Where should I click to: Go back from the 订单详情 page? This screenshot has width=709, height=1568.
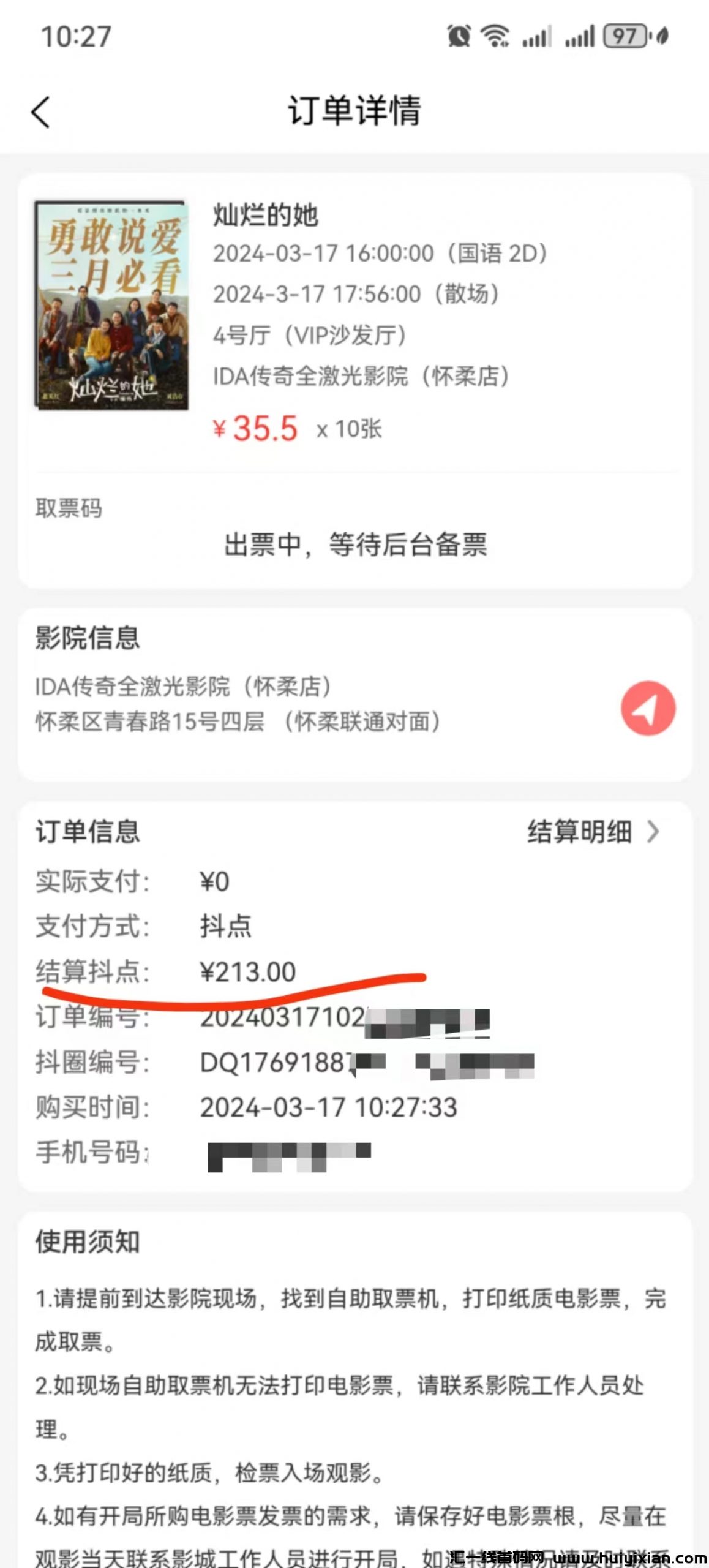[40, 113]
